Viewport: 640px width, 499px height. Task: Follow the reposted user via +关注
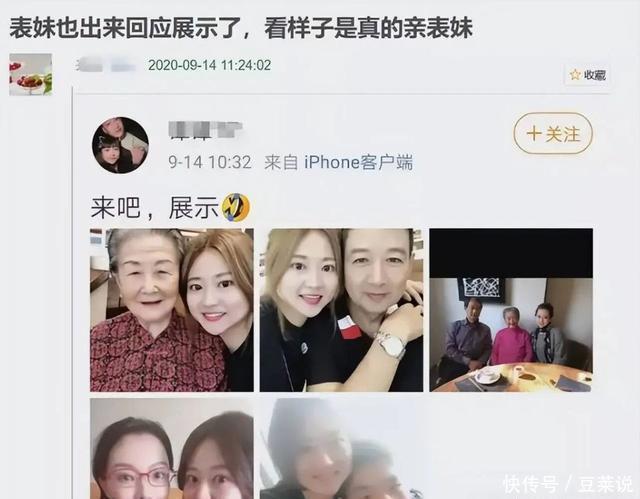(553, 133)
